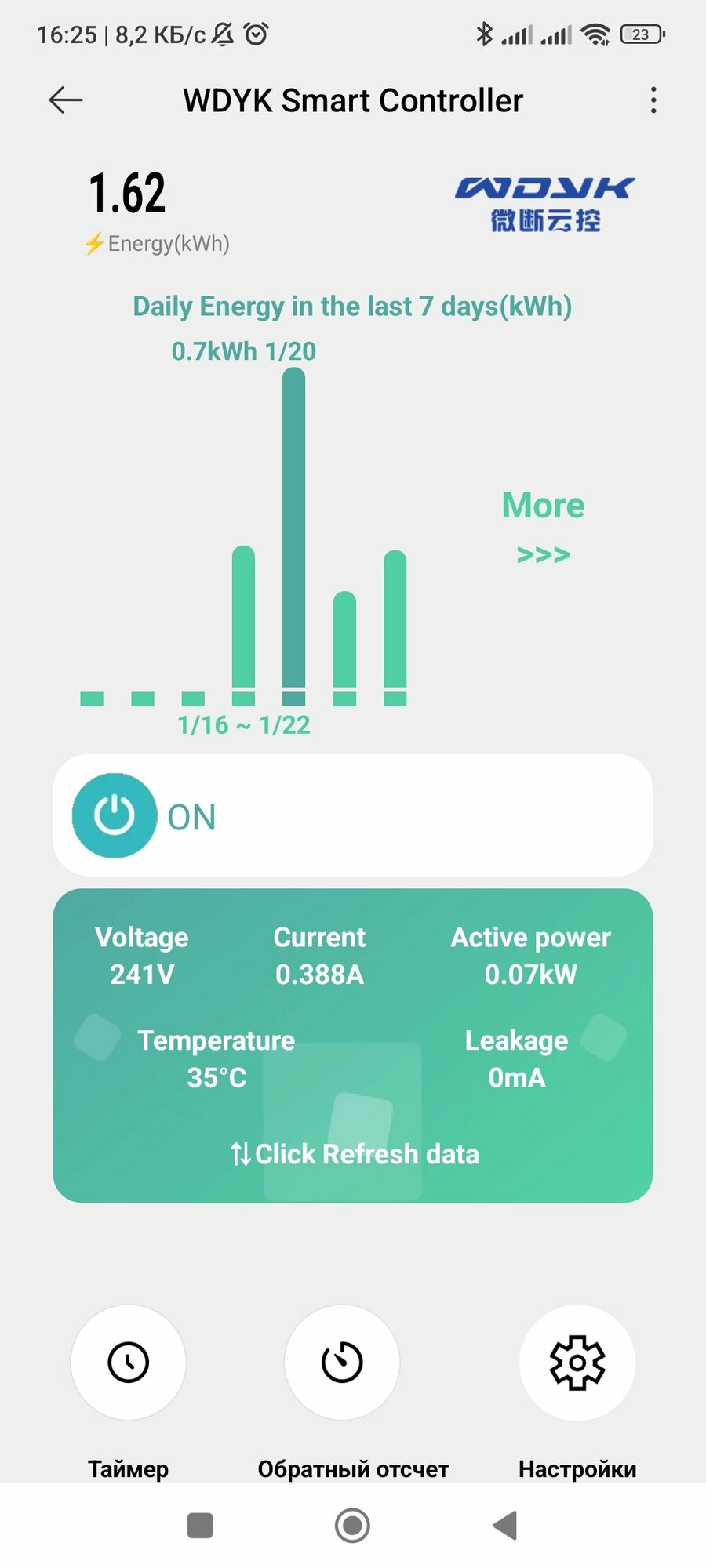
Task: Select the 1/20 bar in the chart
Action: point(293,537)
